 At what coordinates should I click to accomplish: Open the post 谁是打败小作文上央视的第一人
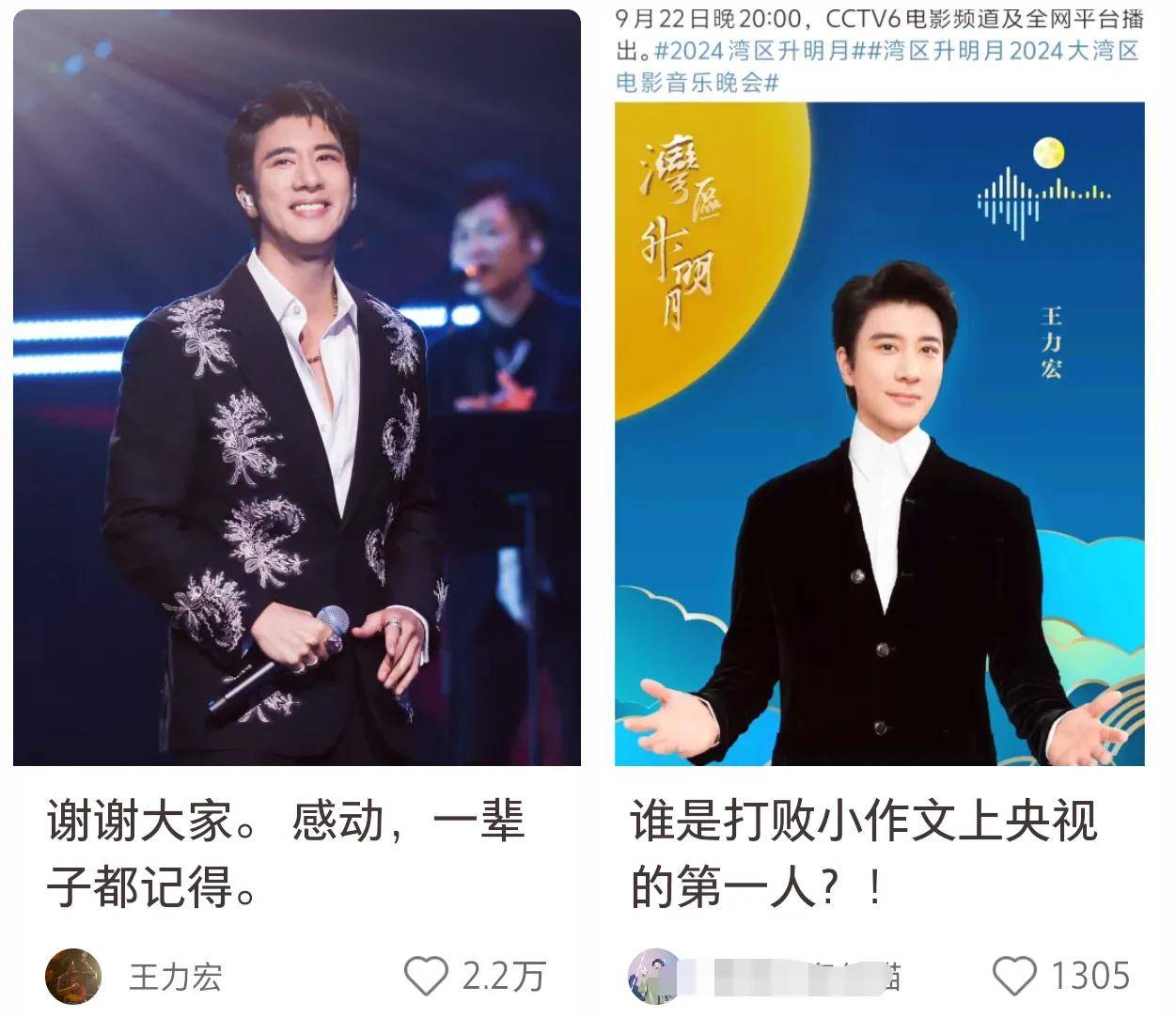863,853
